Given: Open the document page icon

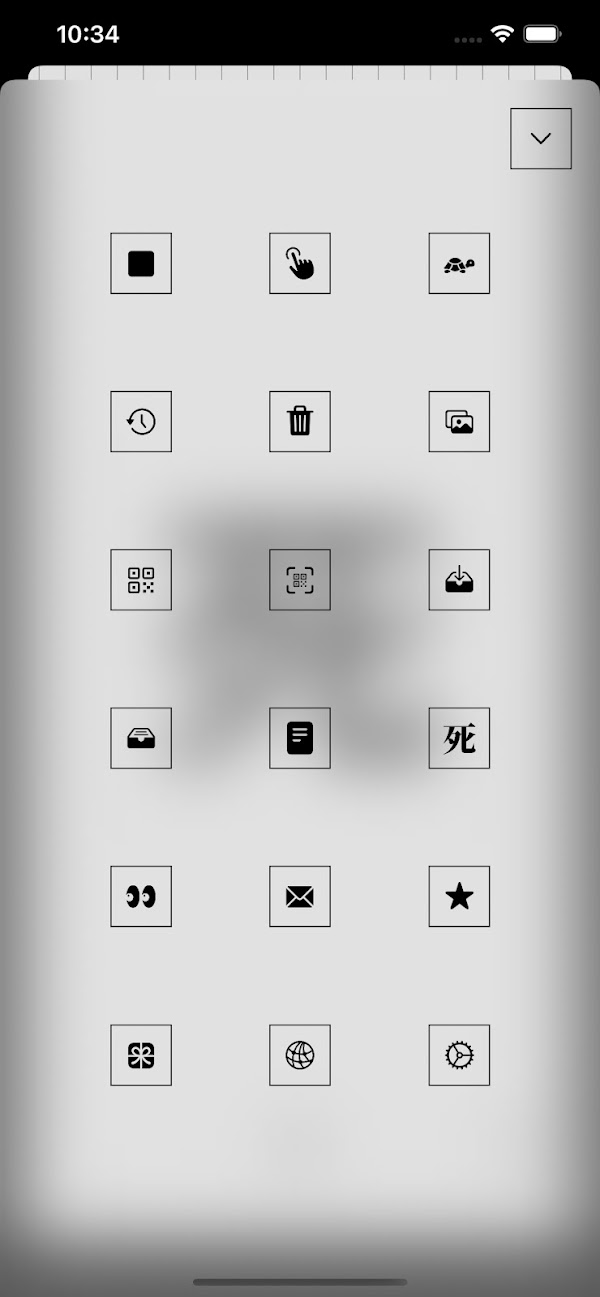Looking at the screenshot, I should point(300,739).
